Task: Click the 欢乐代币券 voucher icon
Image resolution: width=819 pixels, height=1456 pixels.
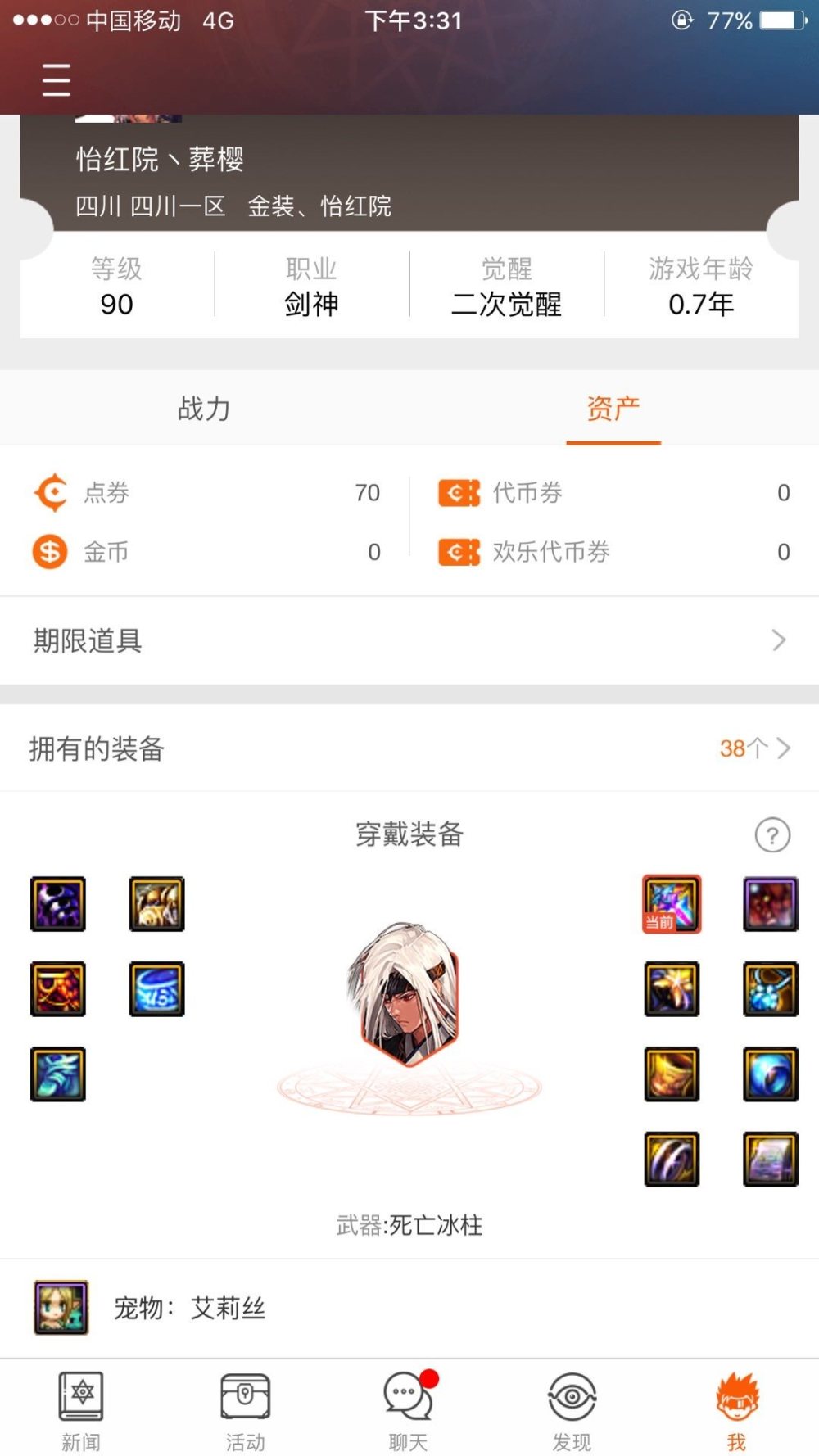Action: [458, 552]
